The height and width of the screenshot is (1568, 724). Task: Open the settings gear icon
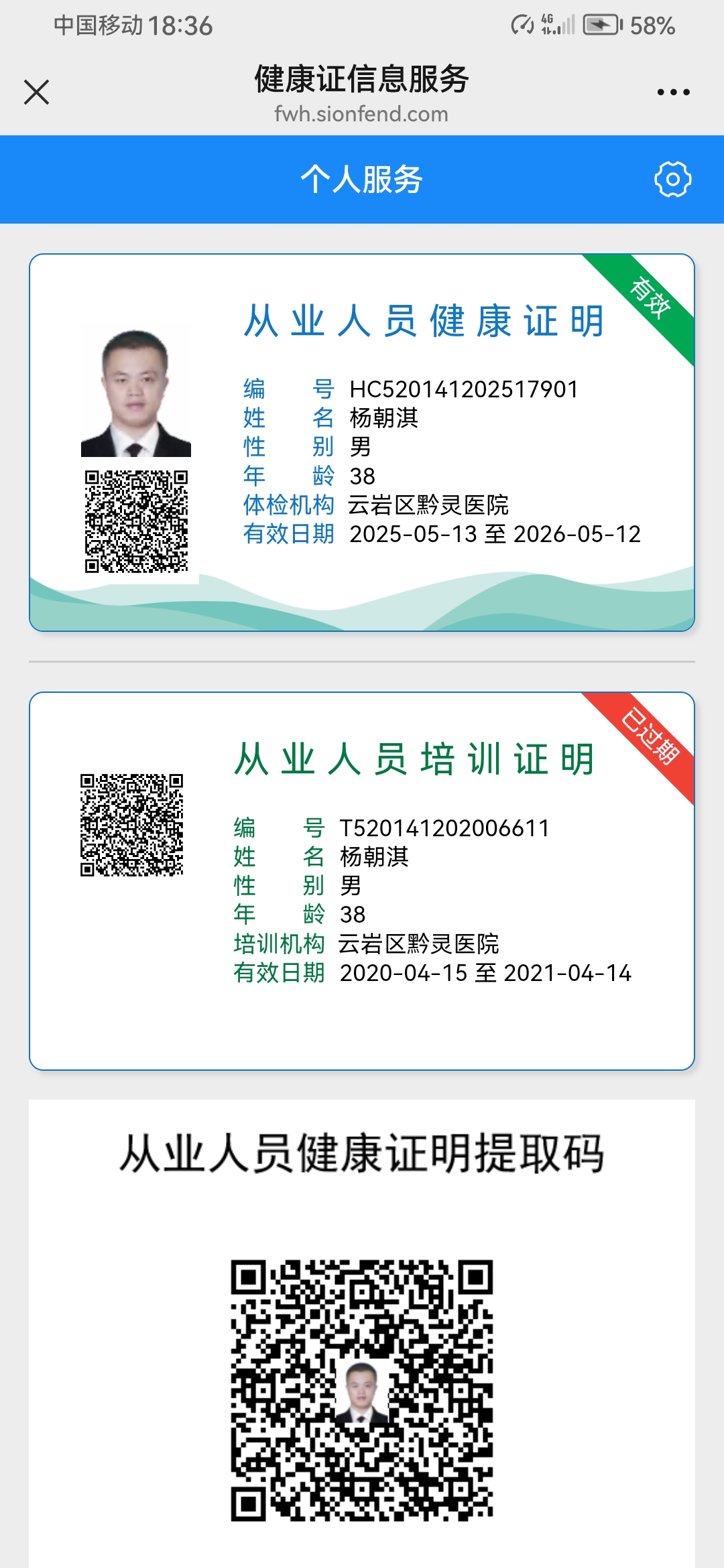point(672,179)
